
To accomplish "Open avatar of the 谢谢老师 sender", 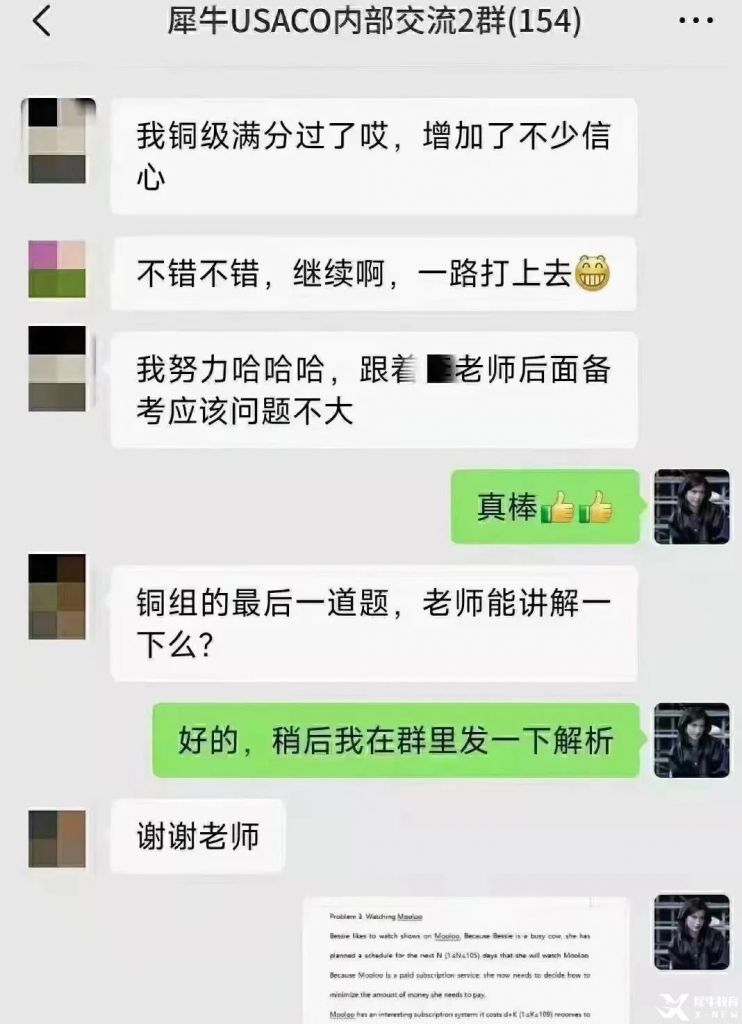I will [x=58, y=838].
